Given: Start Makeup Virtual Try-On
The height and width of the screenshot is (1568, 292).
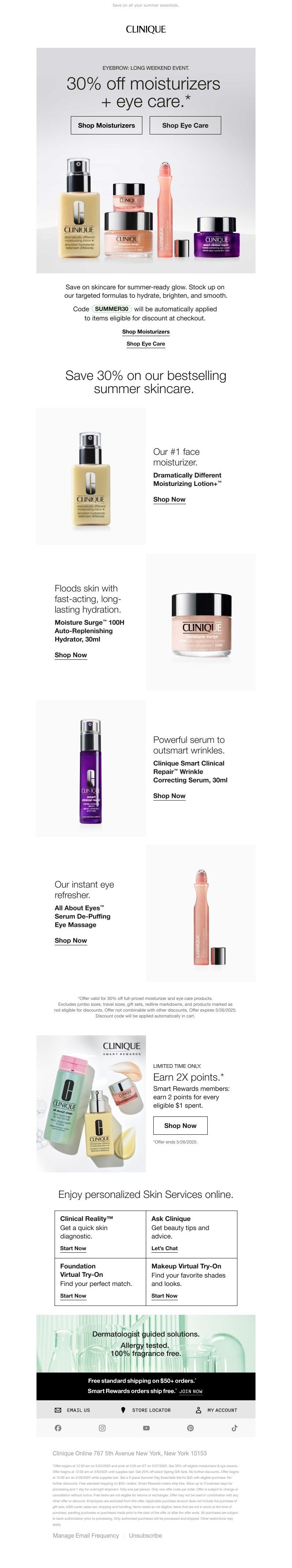Looking at the screenshot, I should [x=164, y=1296].
